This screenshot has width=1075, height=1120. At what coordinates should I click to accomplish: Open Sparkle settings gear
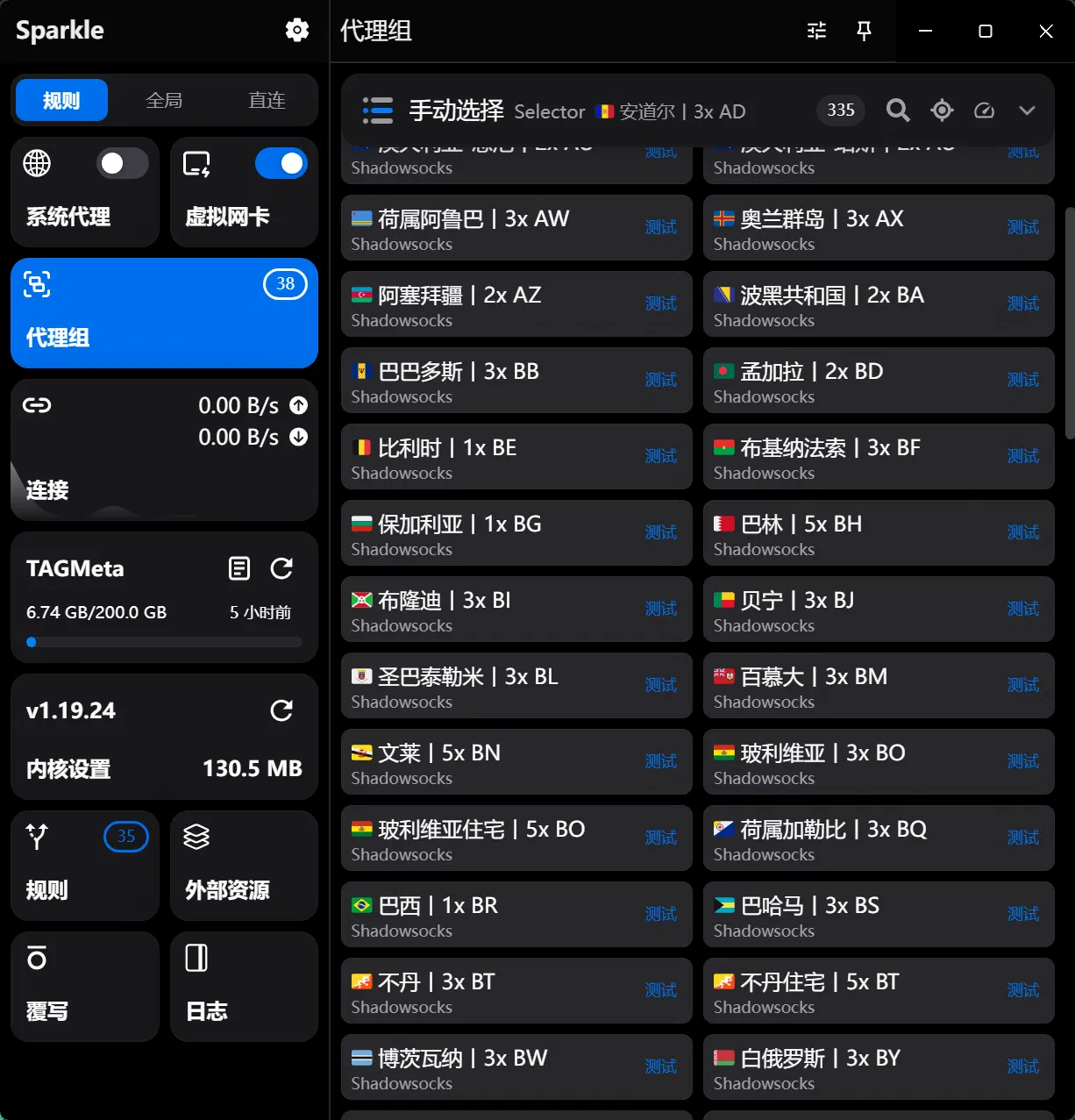coord(297,30)
